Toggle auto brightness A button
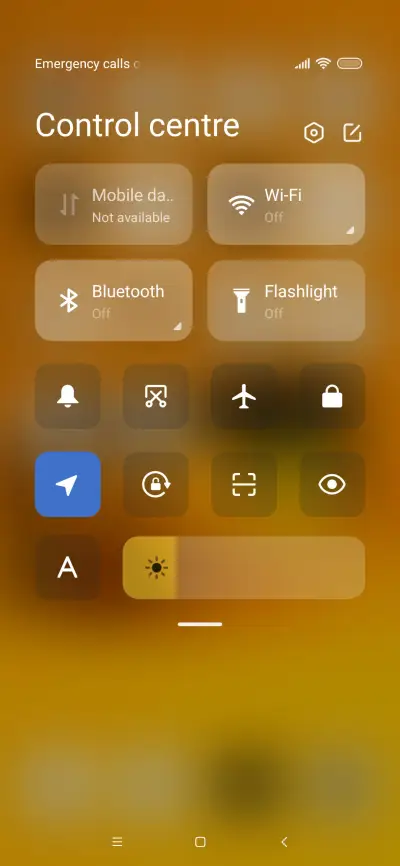 (68, 567)
